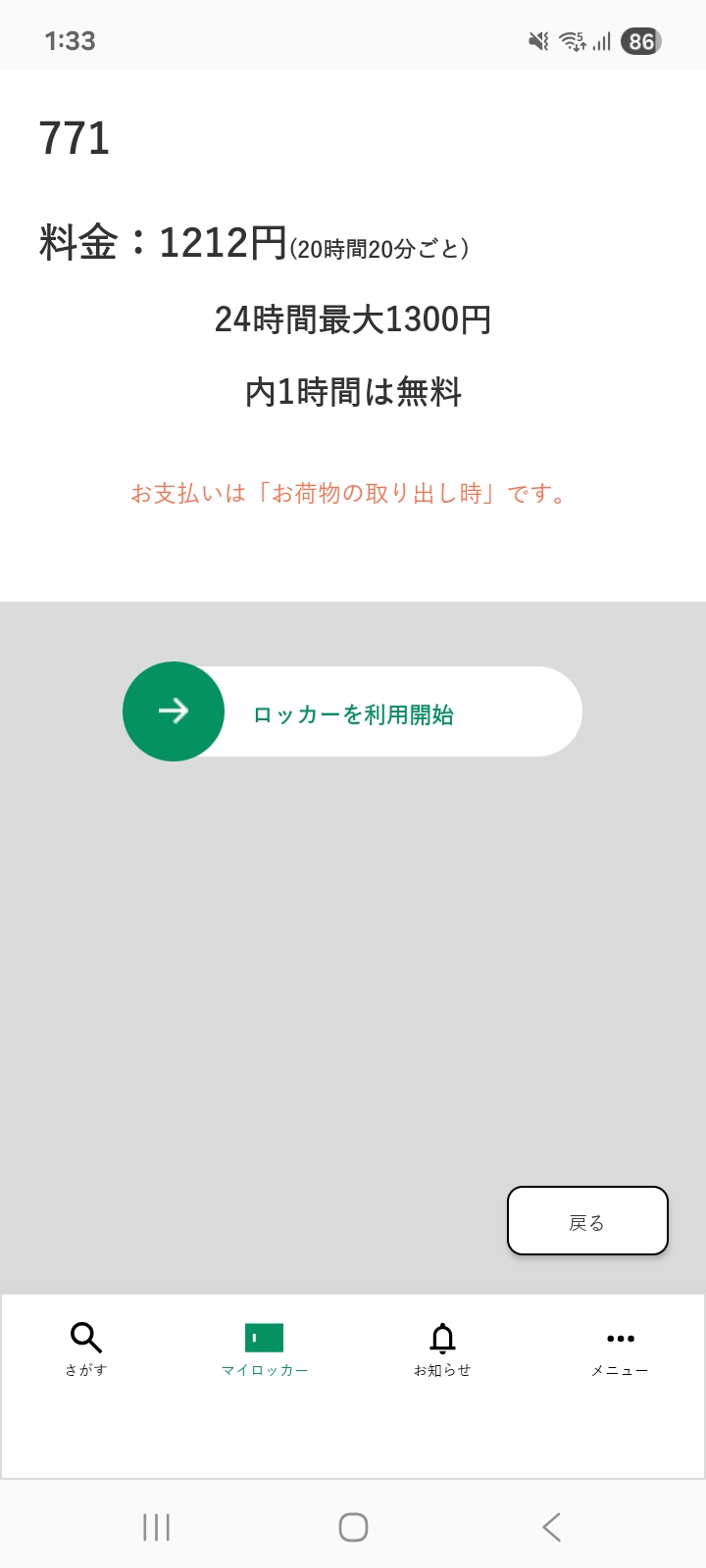Image resolution: width=706 pixels, height=1568 pixels.
Task: Switch to the さがす search tab
Action: (x=86, y=1349)
